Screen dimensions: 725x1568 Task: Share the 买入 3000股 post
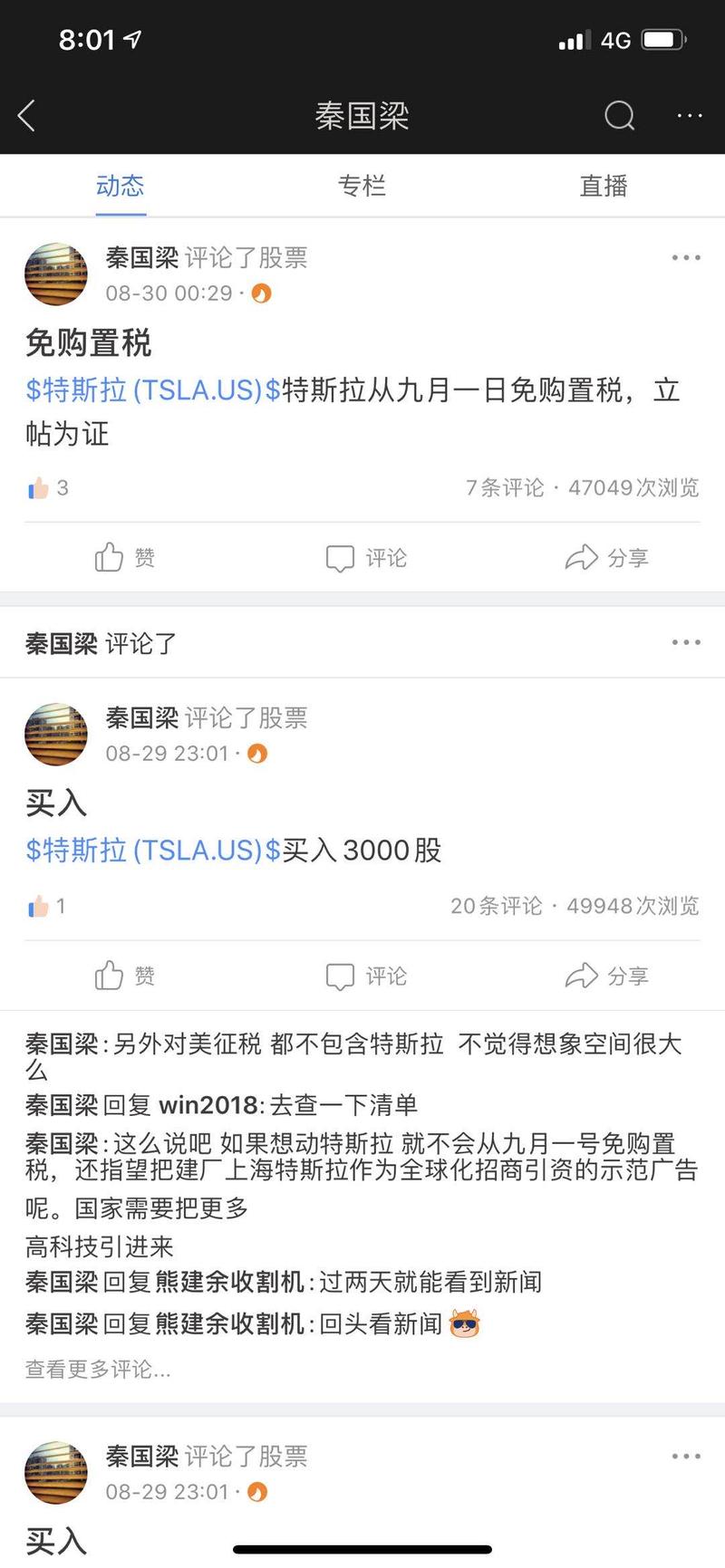[x=605, y=976]
